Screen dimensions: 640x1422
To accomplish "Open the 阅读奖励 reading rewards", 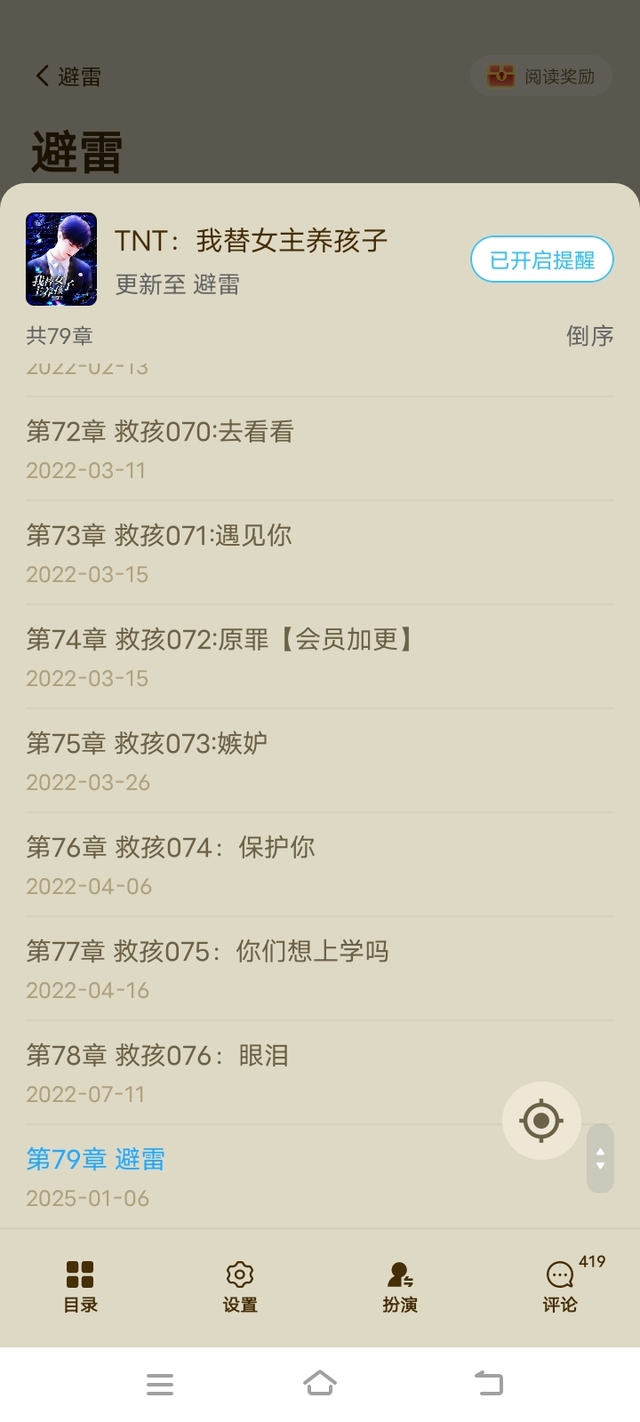I will [x=541, y=76].
